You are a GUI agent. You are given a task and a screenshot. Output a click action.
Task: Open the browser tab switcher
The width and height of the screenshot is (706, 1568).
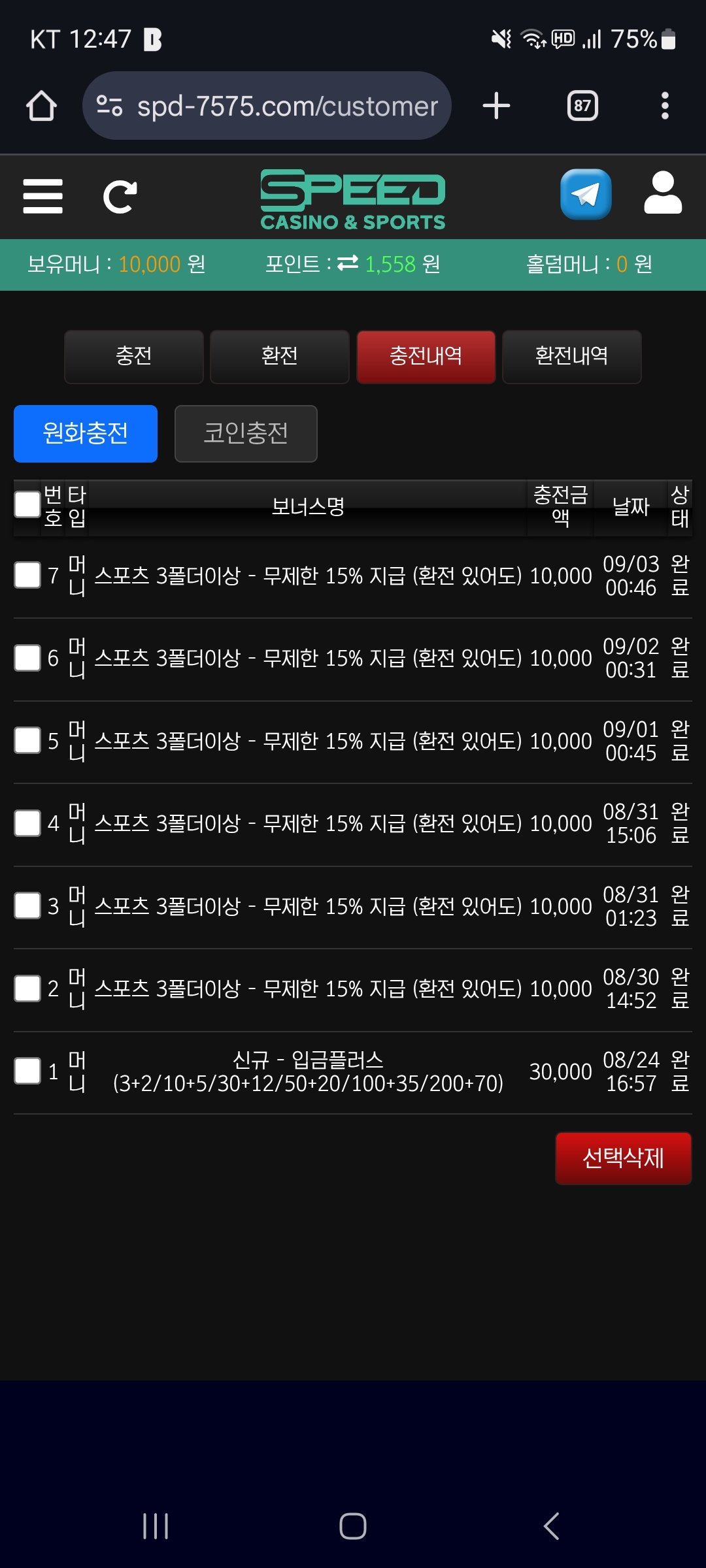[582, 106]
